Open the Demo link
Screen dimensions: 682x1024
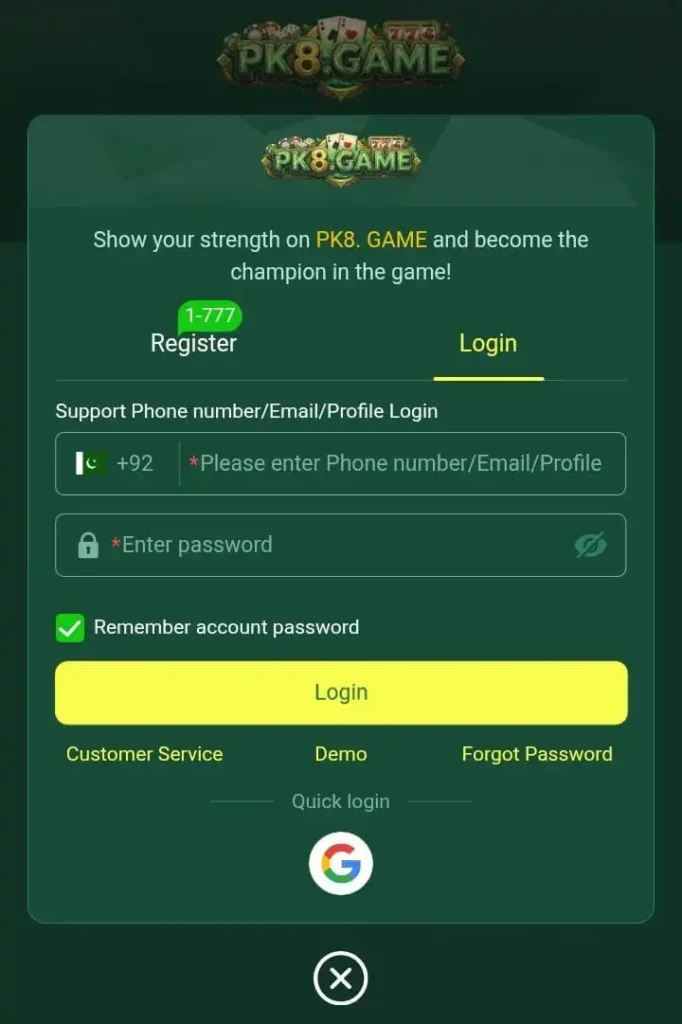click(341, 754)
